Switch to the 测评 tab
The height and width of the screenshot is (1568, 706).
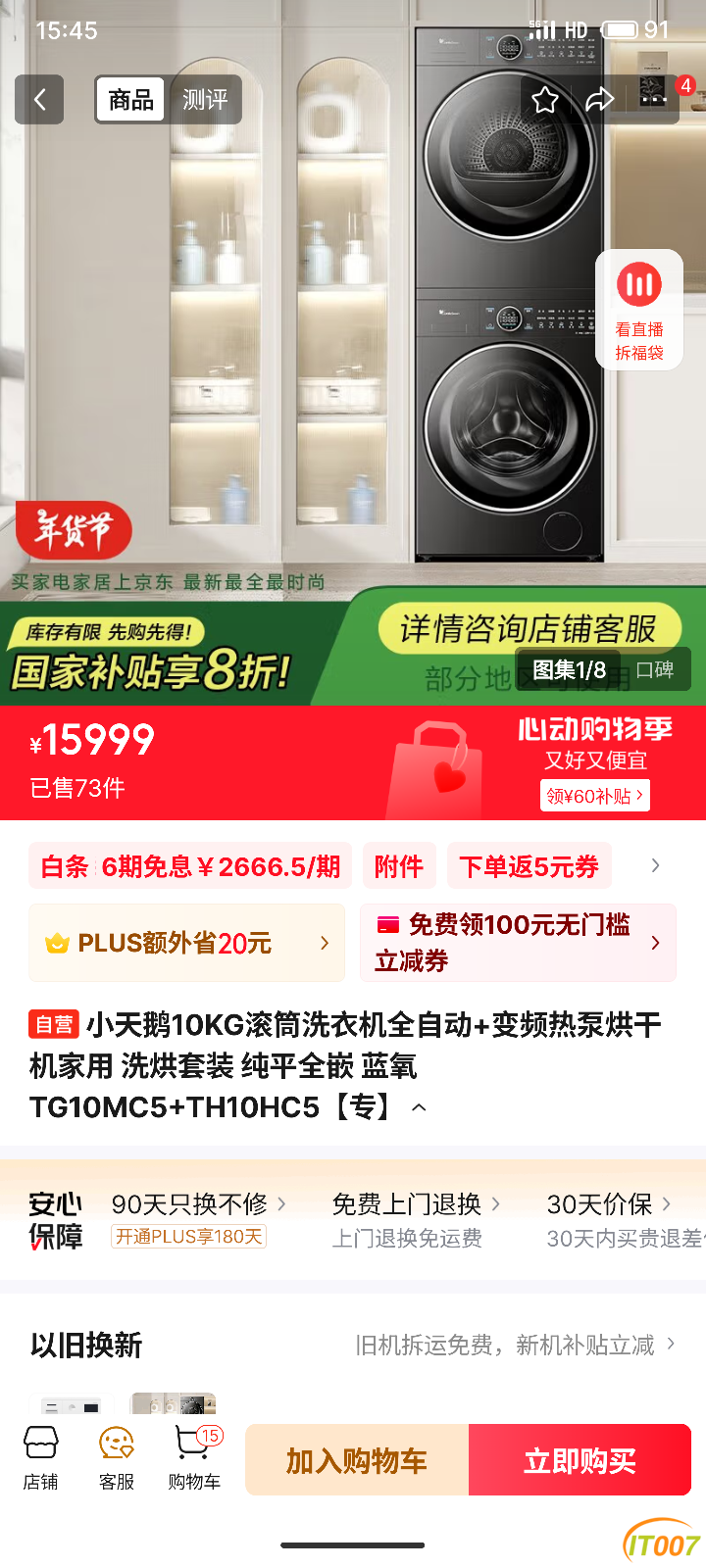[x=204, y=99]
